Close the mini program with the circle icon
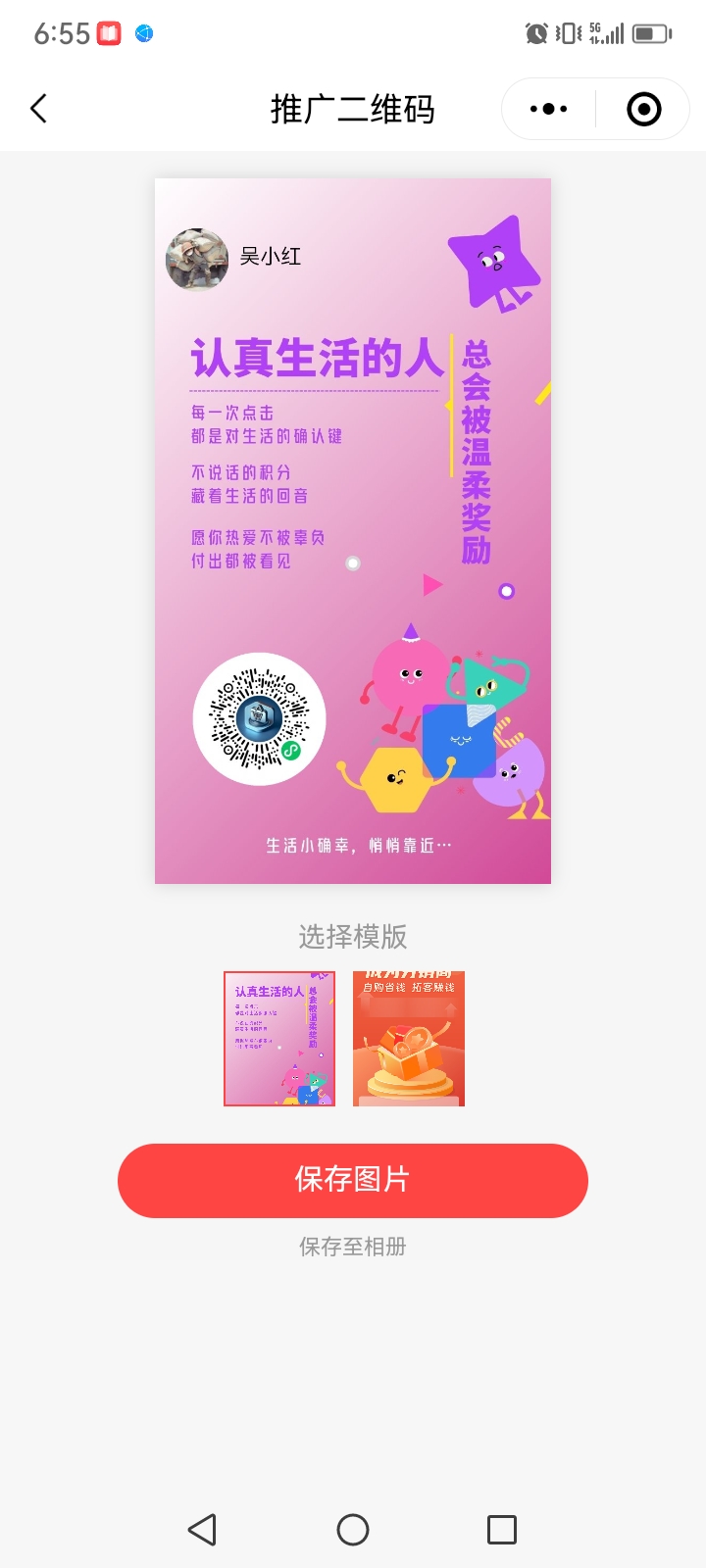 (643, 109)
